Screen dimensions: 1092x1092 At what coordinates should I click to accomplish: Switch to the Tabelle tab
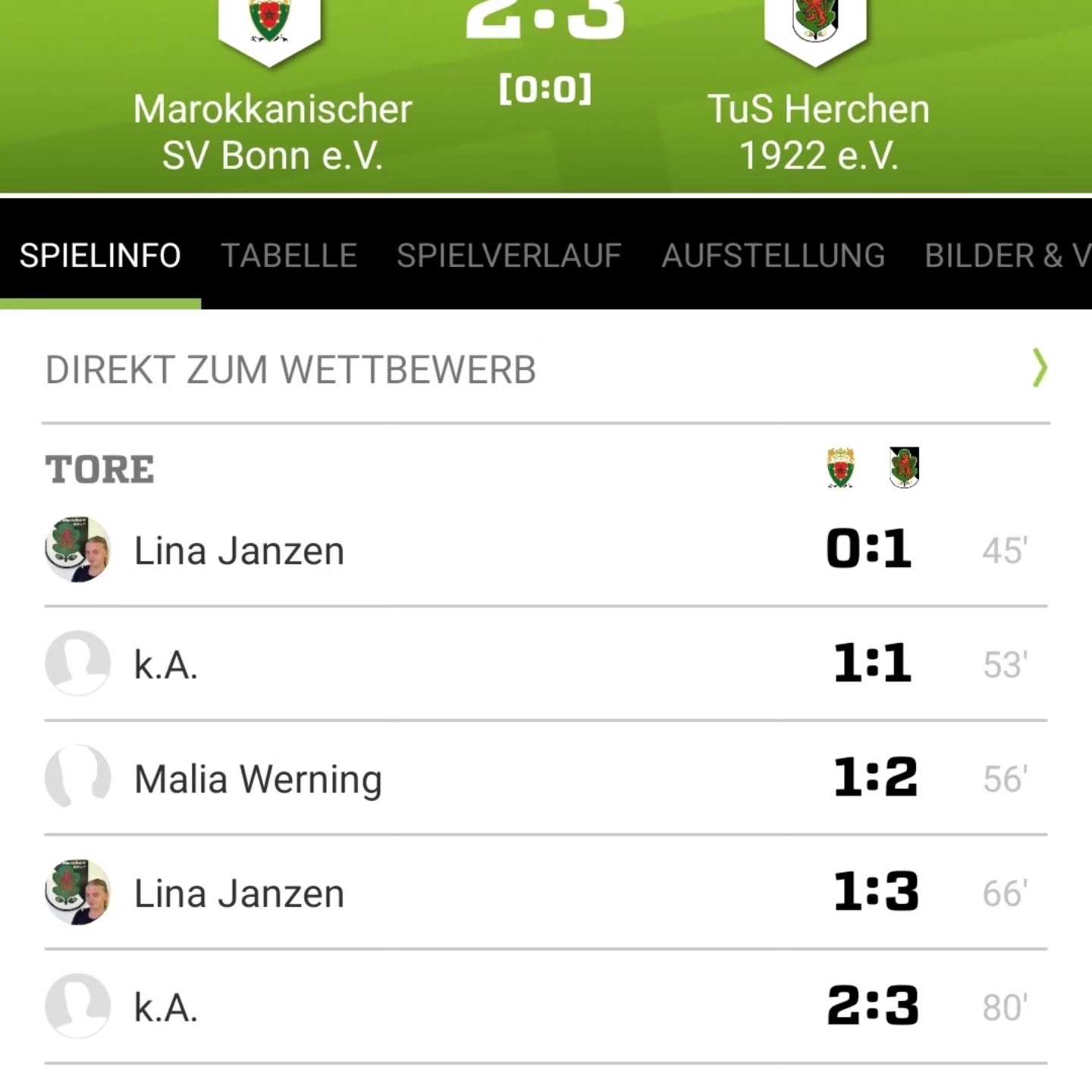[x=289, y=256]
